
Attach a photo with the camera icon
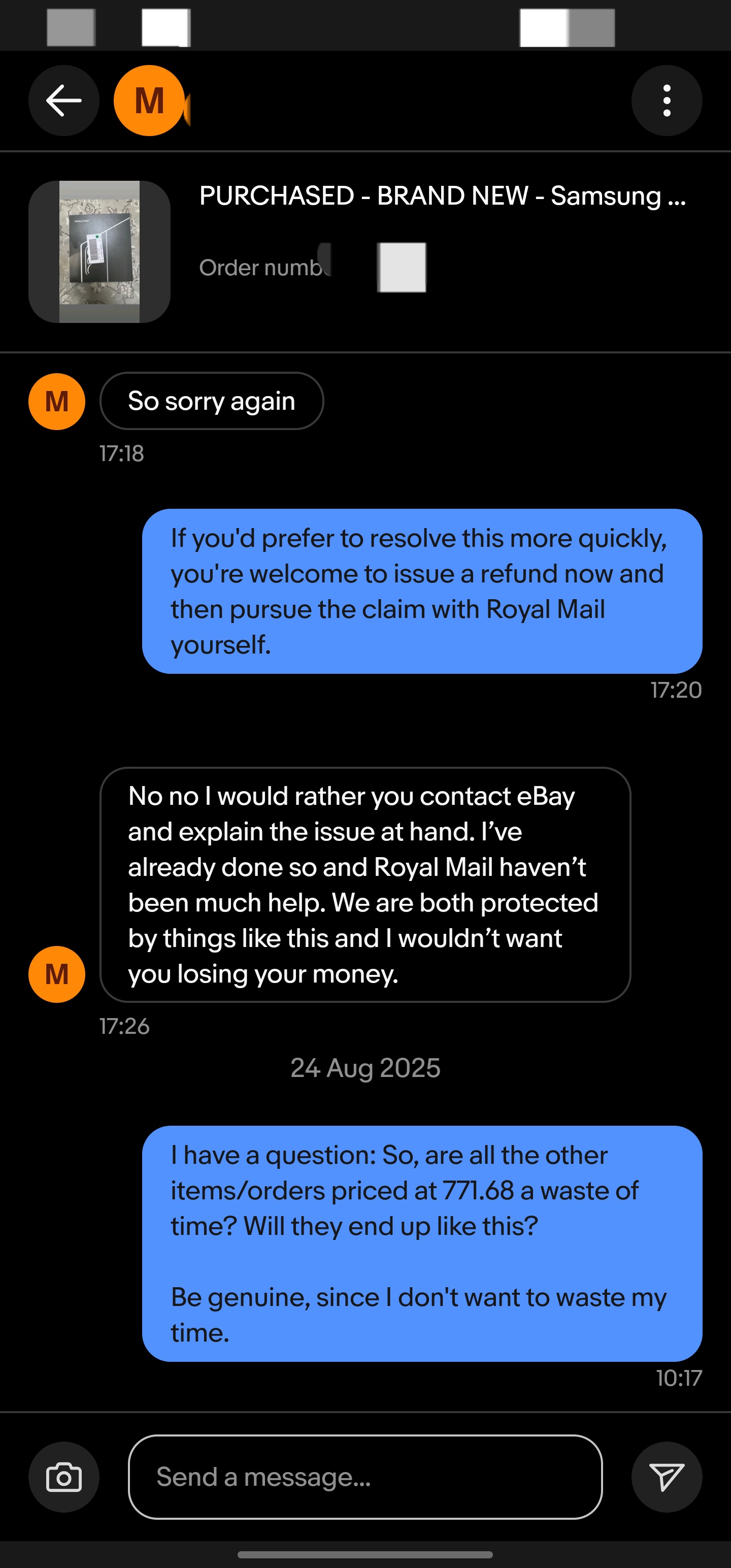click(x=64, y=1477)
